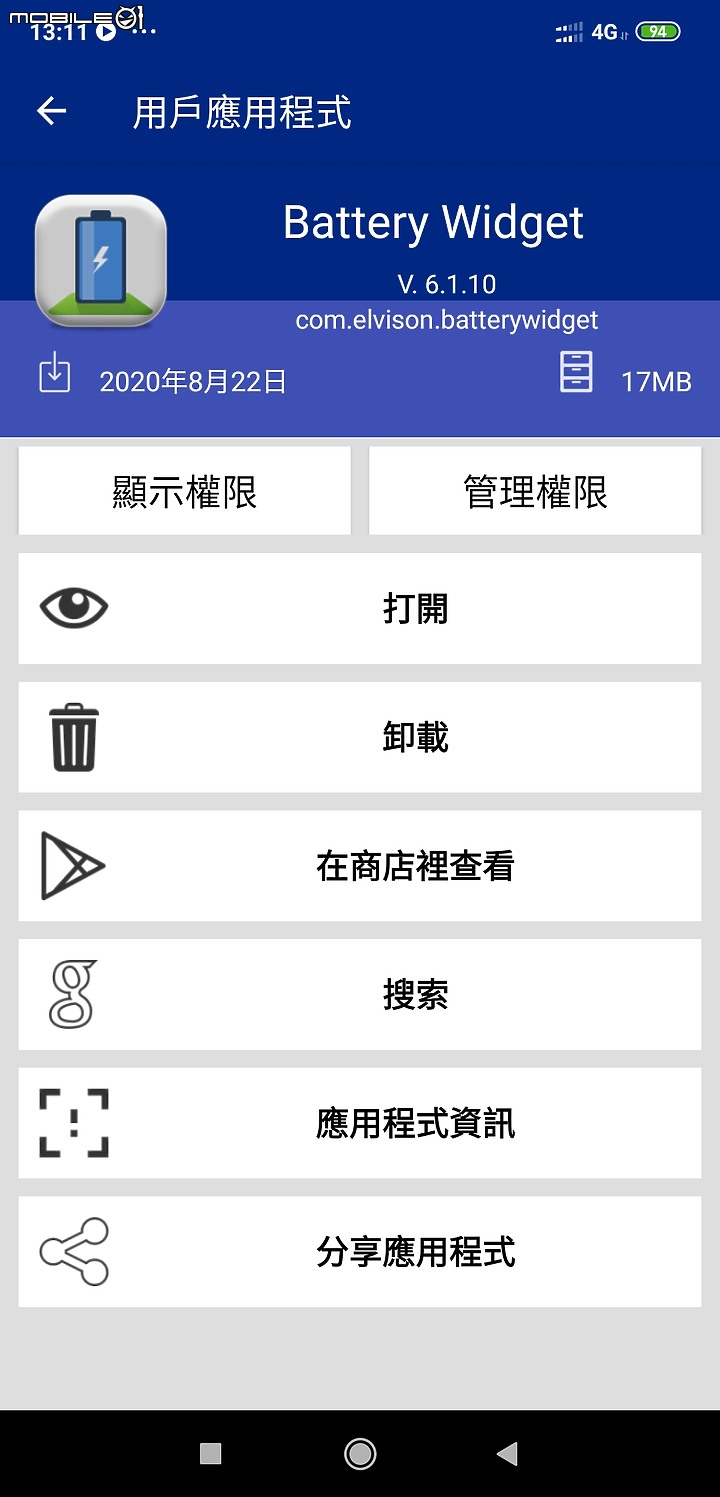Launch the app with 打開
The image size is (720, 1497).
360,608
